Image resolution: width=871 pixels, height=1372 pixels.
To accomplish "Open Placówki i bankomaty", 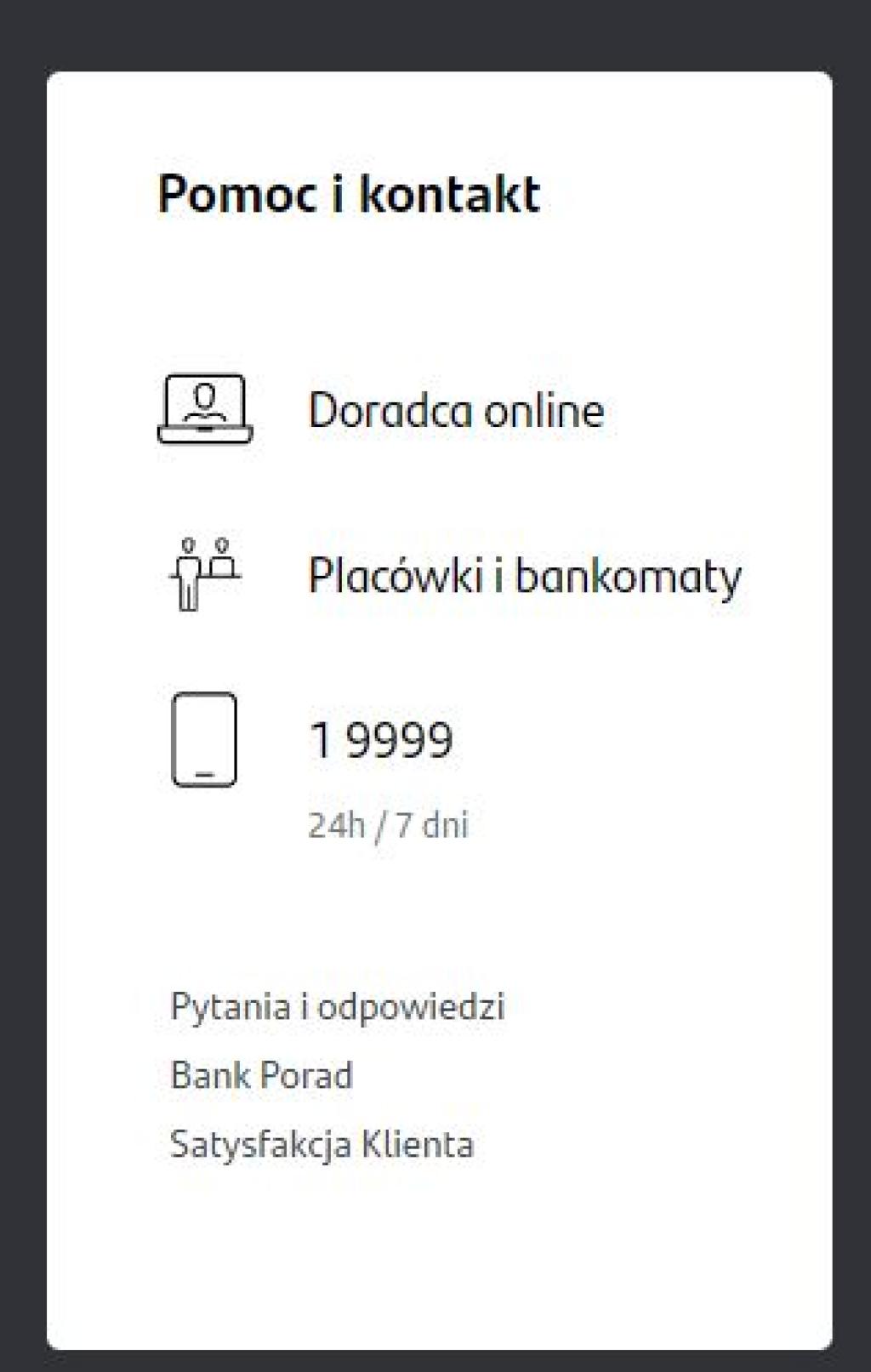I will pyautogui.click(x=524, y=576).
